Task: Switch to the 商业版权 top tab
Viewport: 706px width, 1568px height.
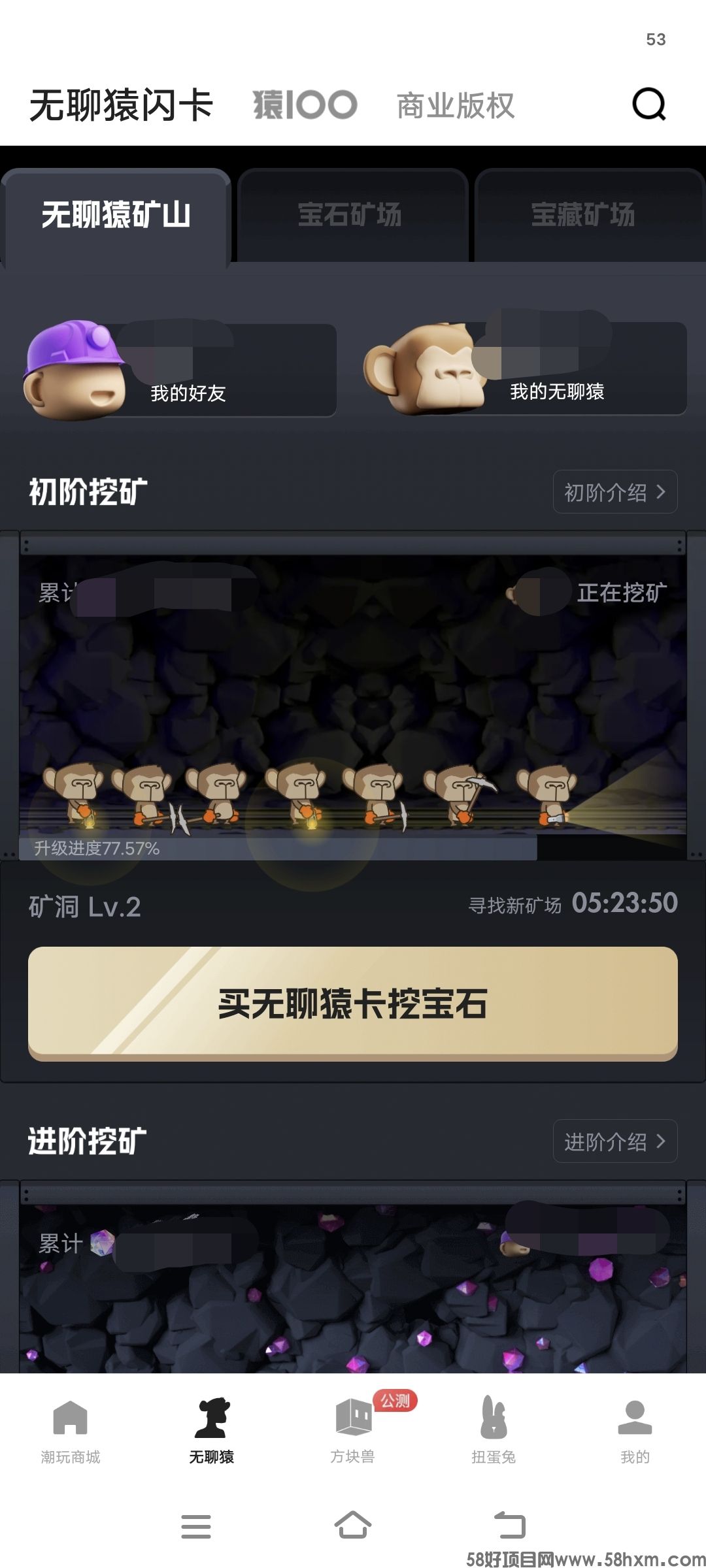Action: click(456, 106)
